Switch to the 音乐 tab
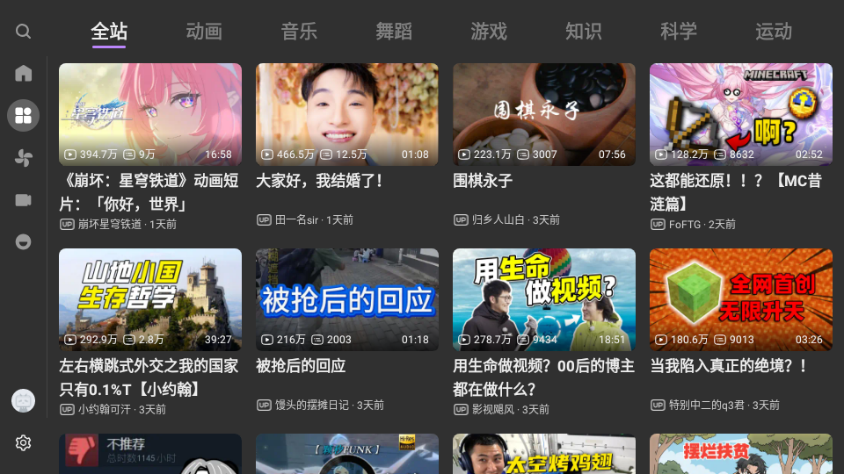The image size is (844, 474). click(299, 31)
